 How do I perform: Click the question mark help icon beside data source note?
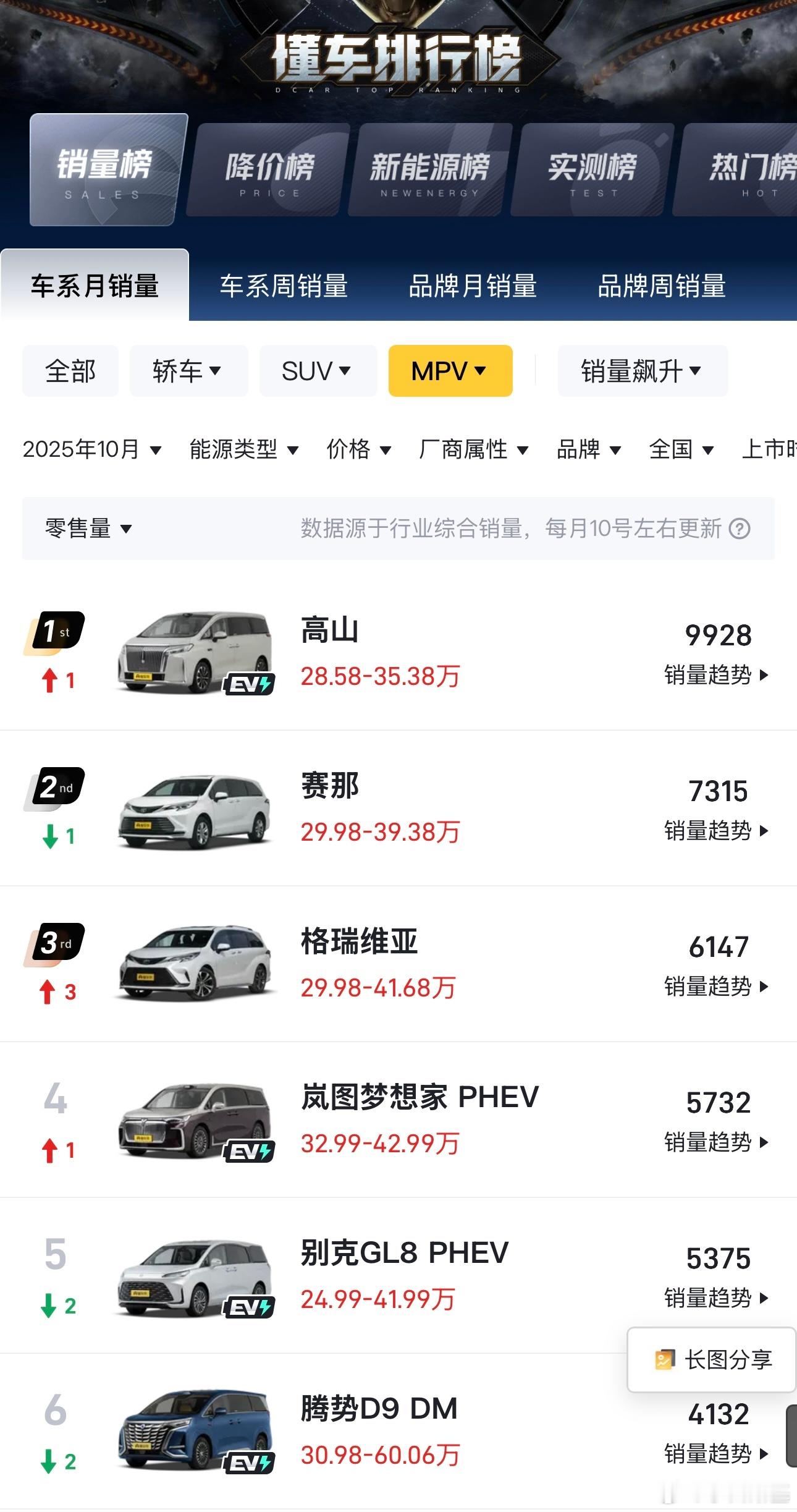coord(741,530)
